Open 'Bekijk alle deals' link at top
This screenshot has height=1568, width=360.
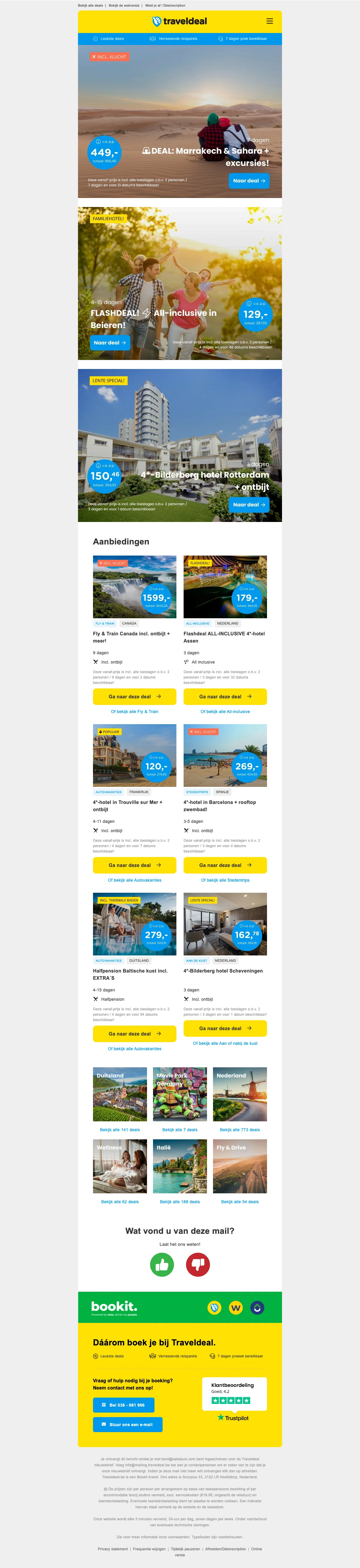90,5
